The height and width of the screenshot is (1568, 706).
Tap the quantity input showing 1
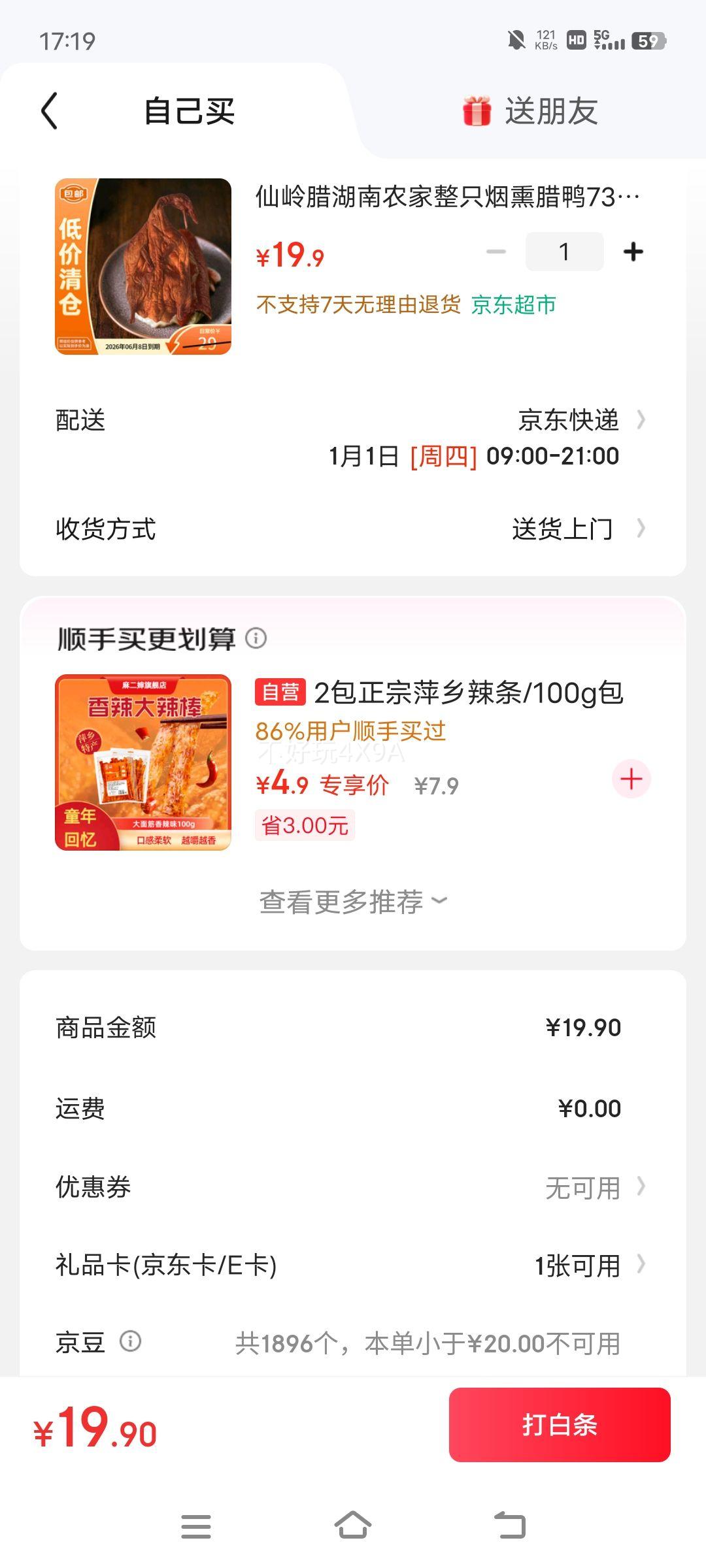(x=564, y=250)
